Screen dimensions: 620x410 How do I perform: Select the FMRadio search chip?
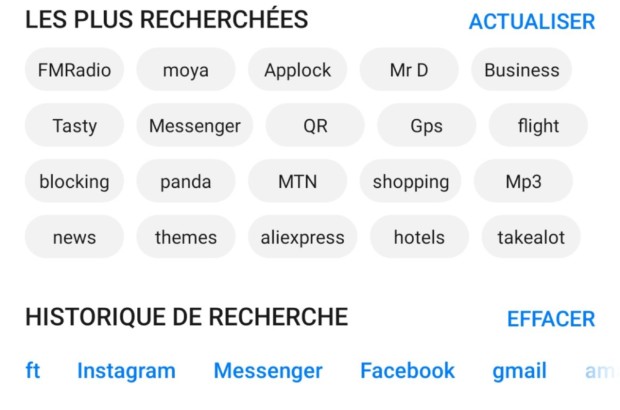[74, 70]
